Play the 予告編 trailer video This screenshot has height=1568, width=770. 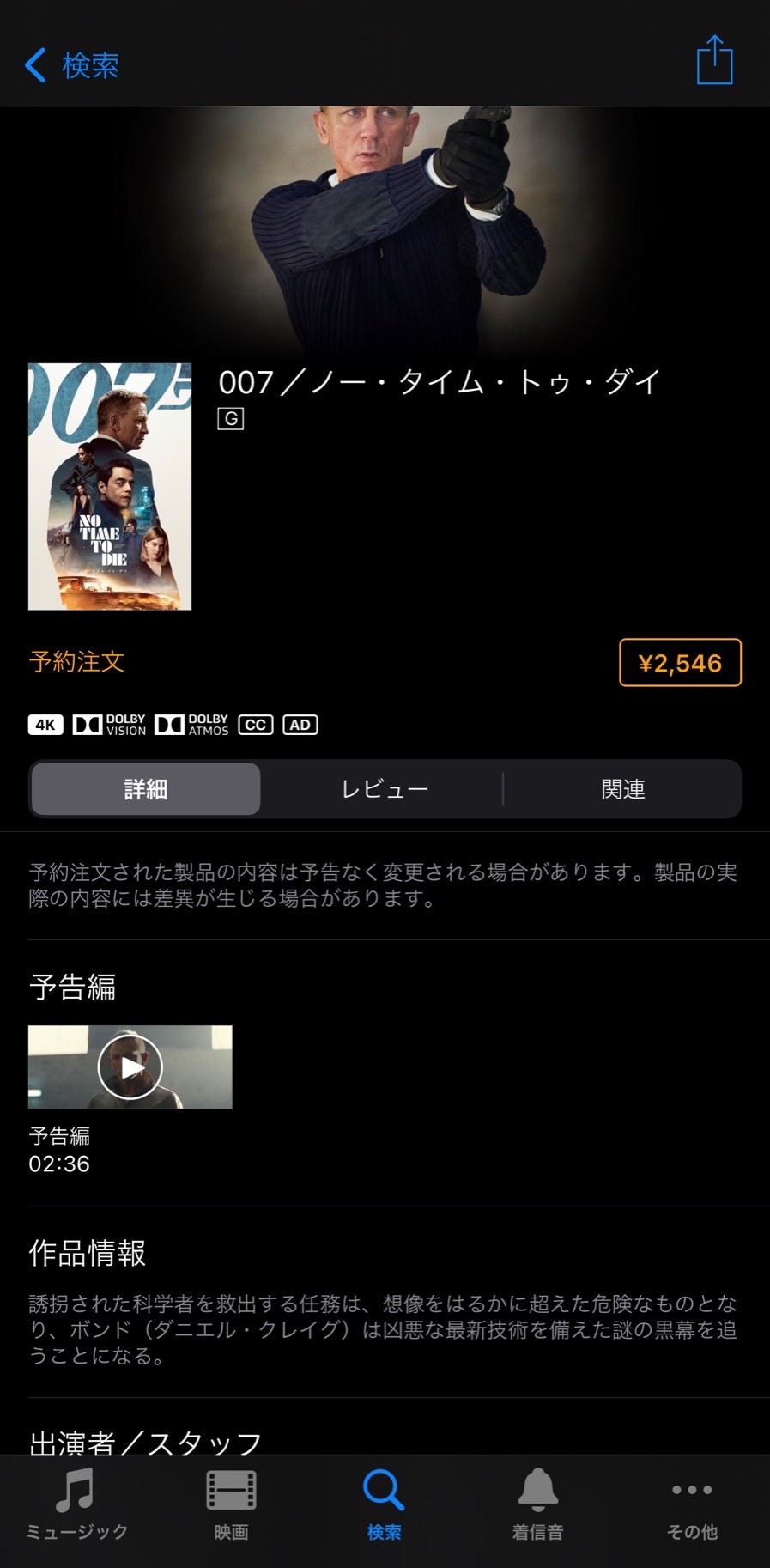pyautogui.click(x=130, y=1067)
